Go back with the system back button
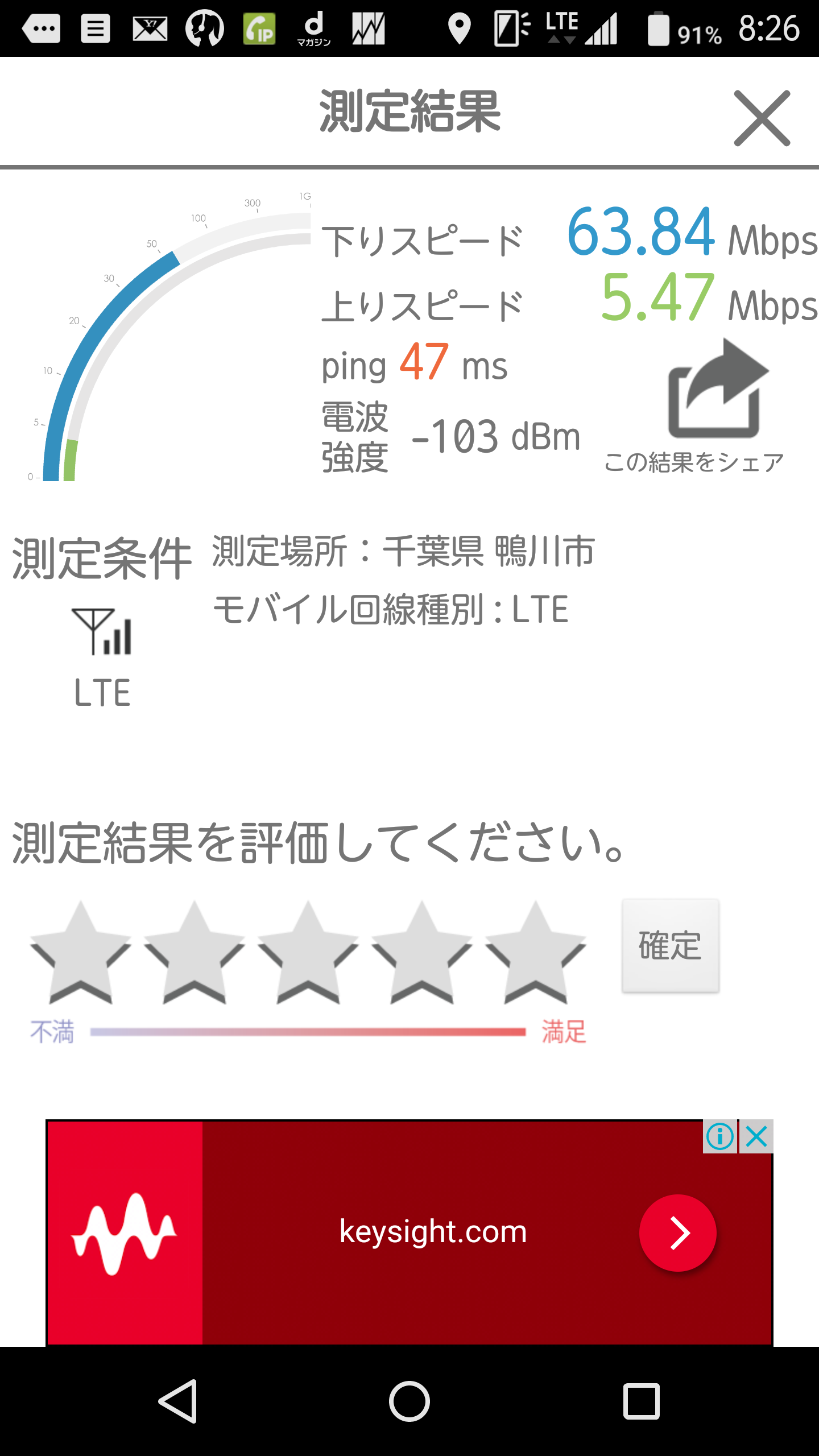The width and height of the screenshot is (819, 1456). click(179, 1401)
